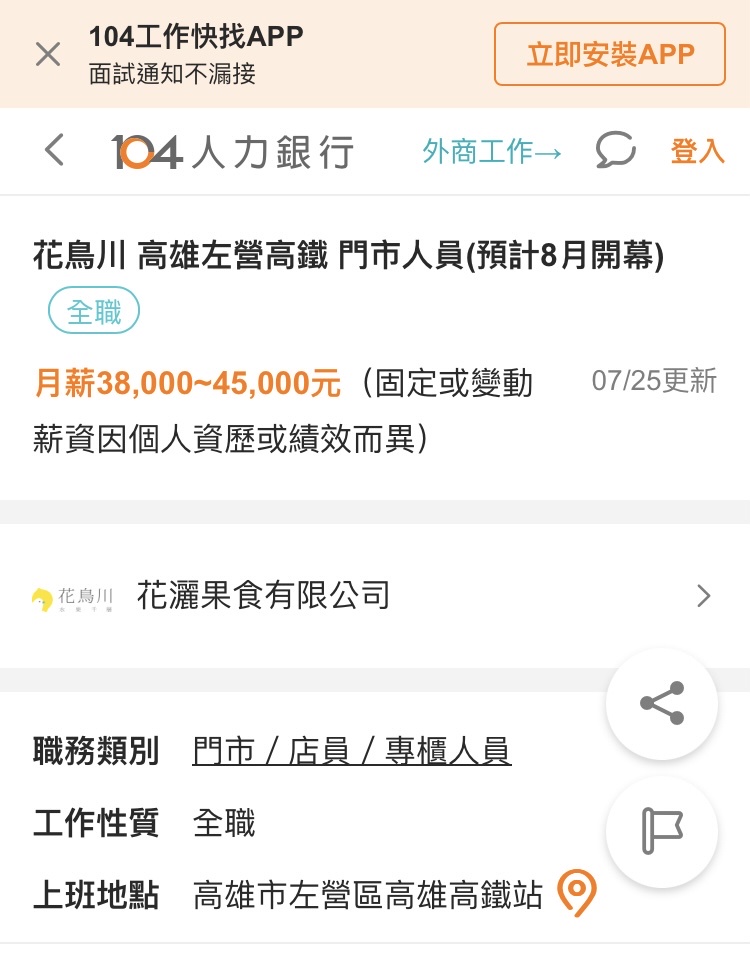Report this job with the flag
This screenshot has width=750, height=954.
click(x=662, y=831)
